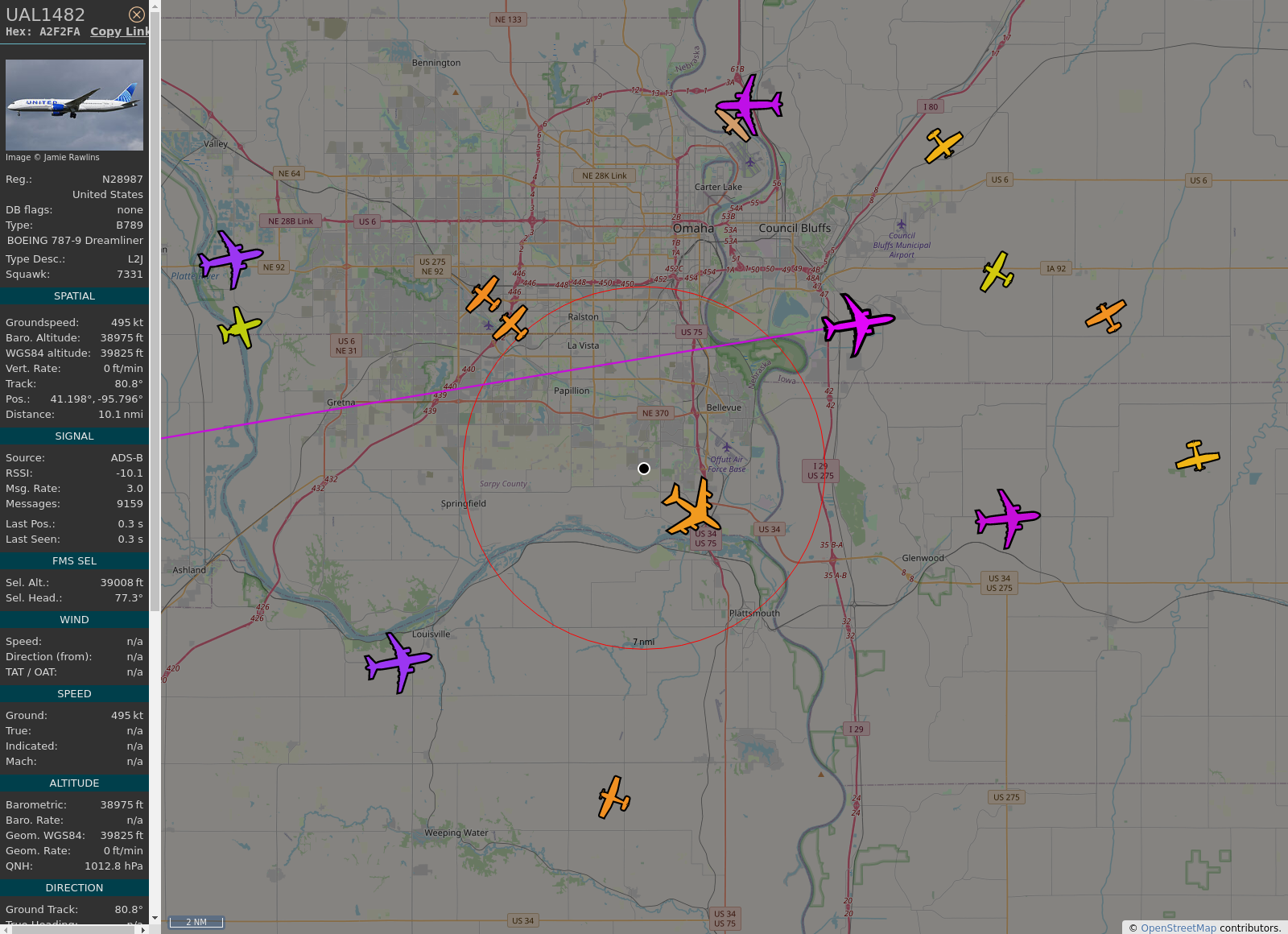Tap the side panel's scroll-down arrow
The image size is (1288, 934).
coord(155,918)
